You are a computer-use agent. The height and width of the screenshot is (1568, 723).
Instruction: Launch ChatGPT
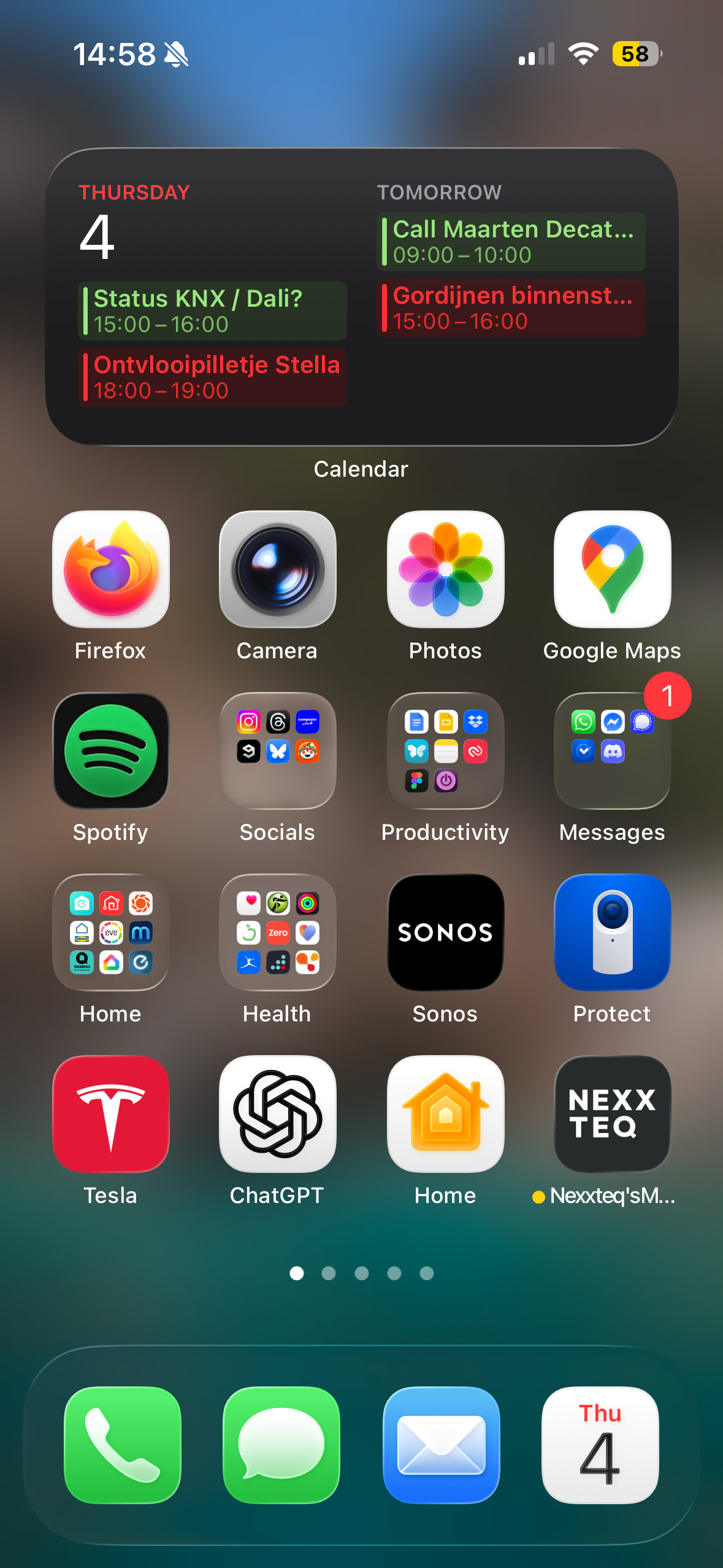[x=278, y=1114]
